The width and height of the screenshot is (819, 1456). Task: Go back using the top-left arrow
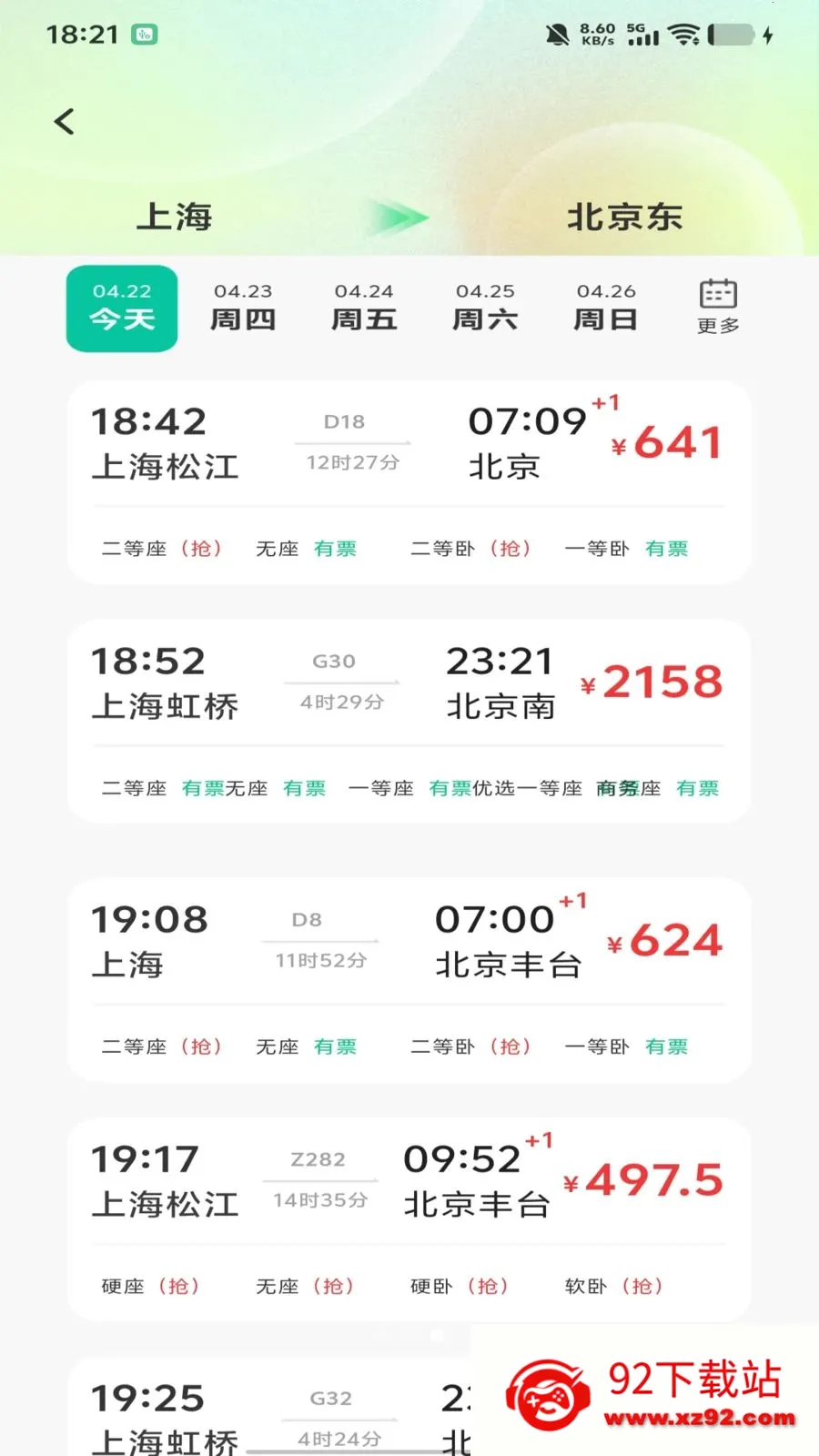click(x=64, y=121)
